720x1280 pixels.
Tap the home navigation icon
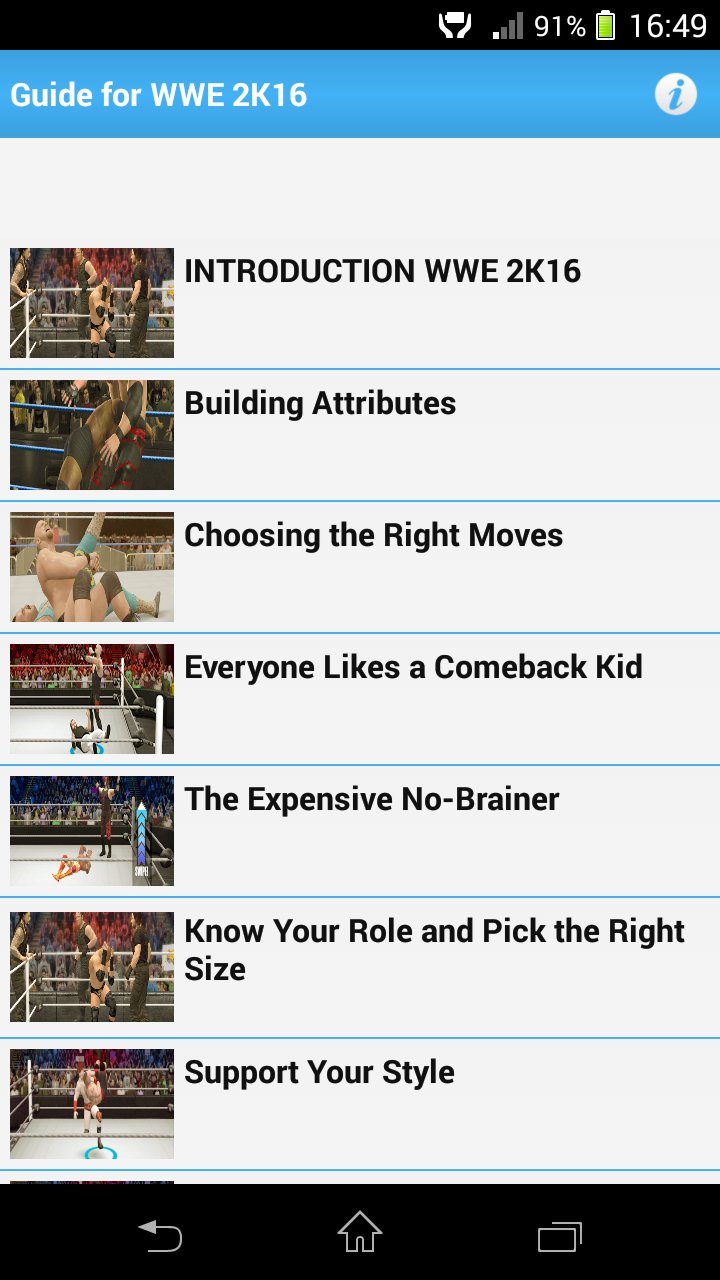pos(359,1234)
